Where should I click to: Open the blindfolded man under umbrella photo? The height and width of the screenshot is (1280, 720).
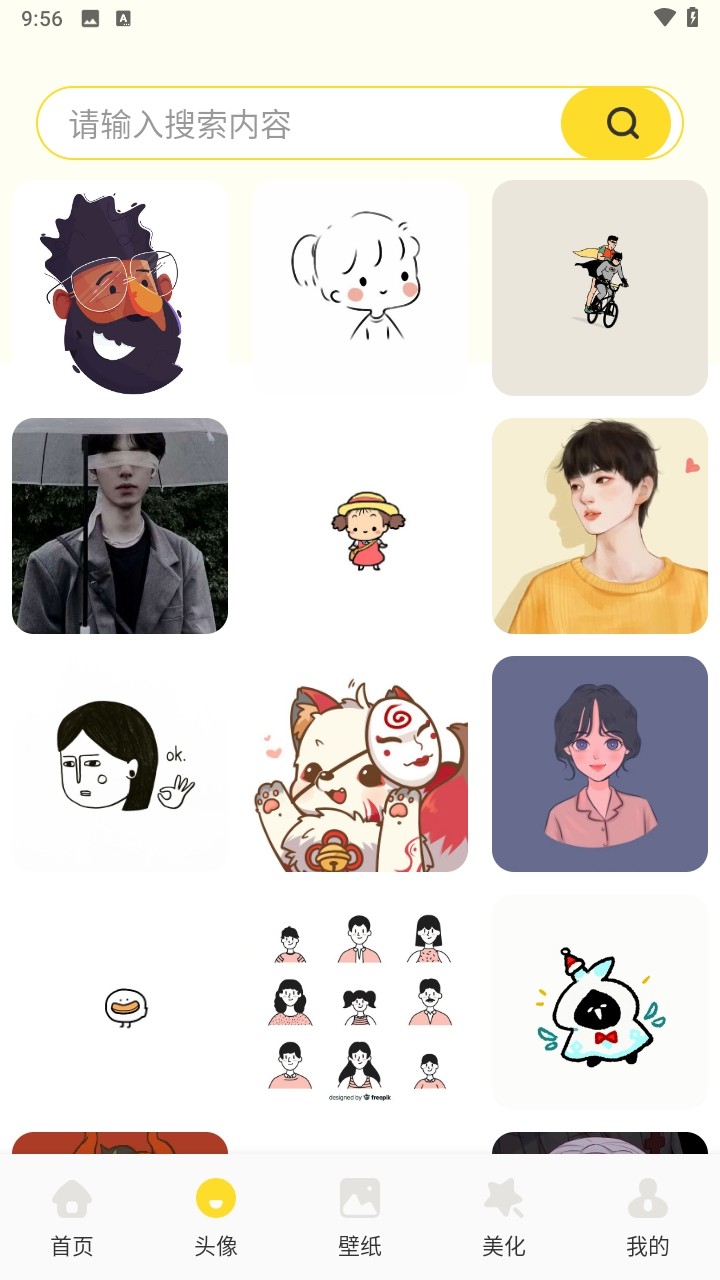click(x=120, y=526)
